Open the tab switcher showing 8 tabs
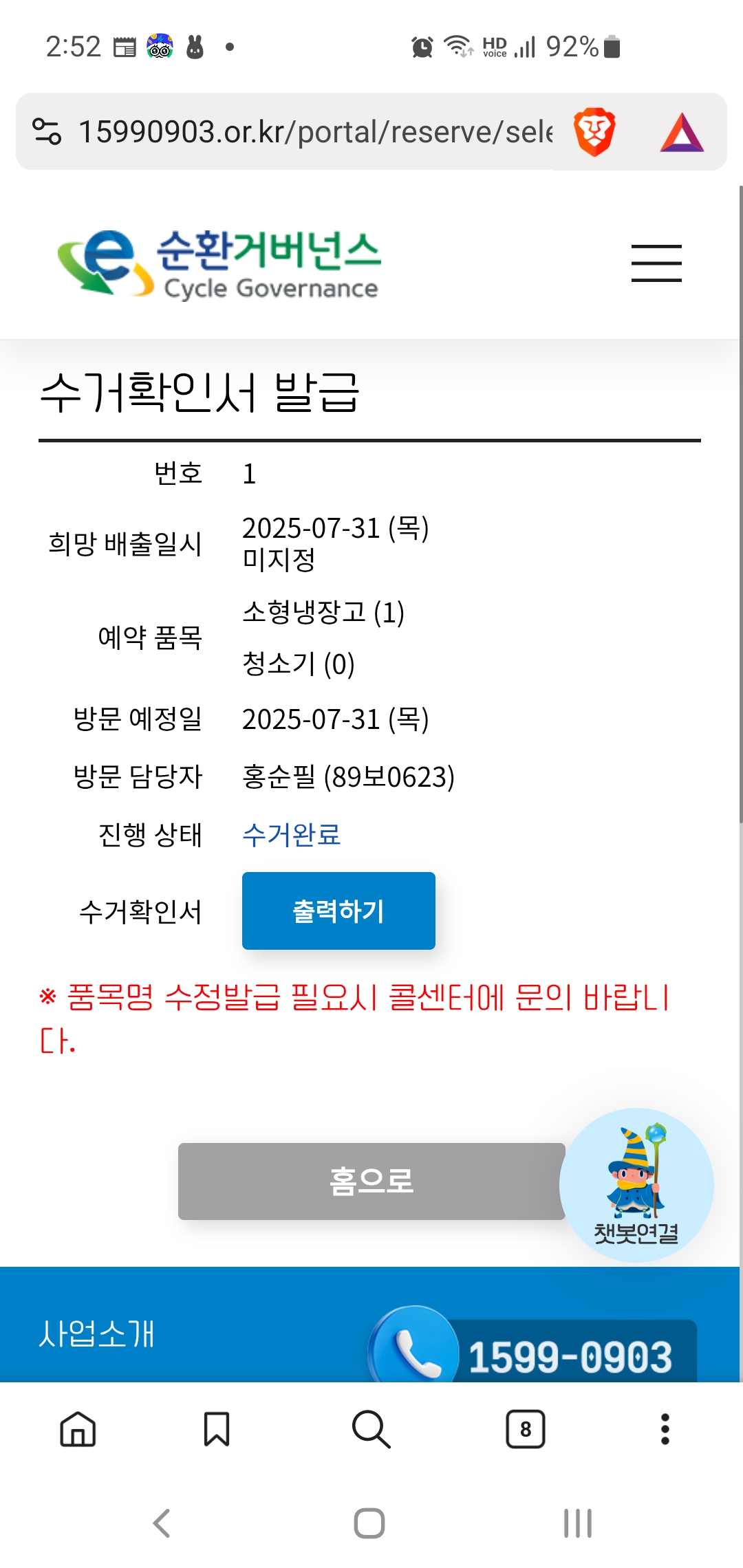 click(x=526, y=1429)
